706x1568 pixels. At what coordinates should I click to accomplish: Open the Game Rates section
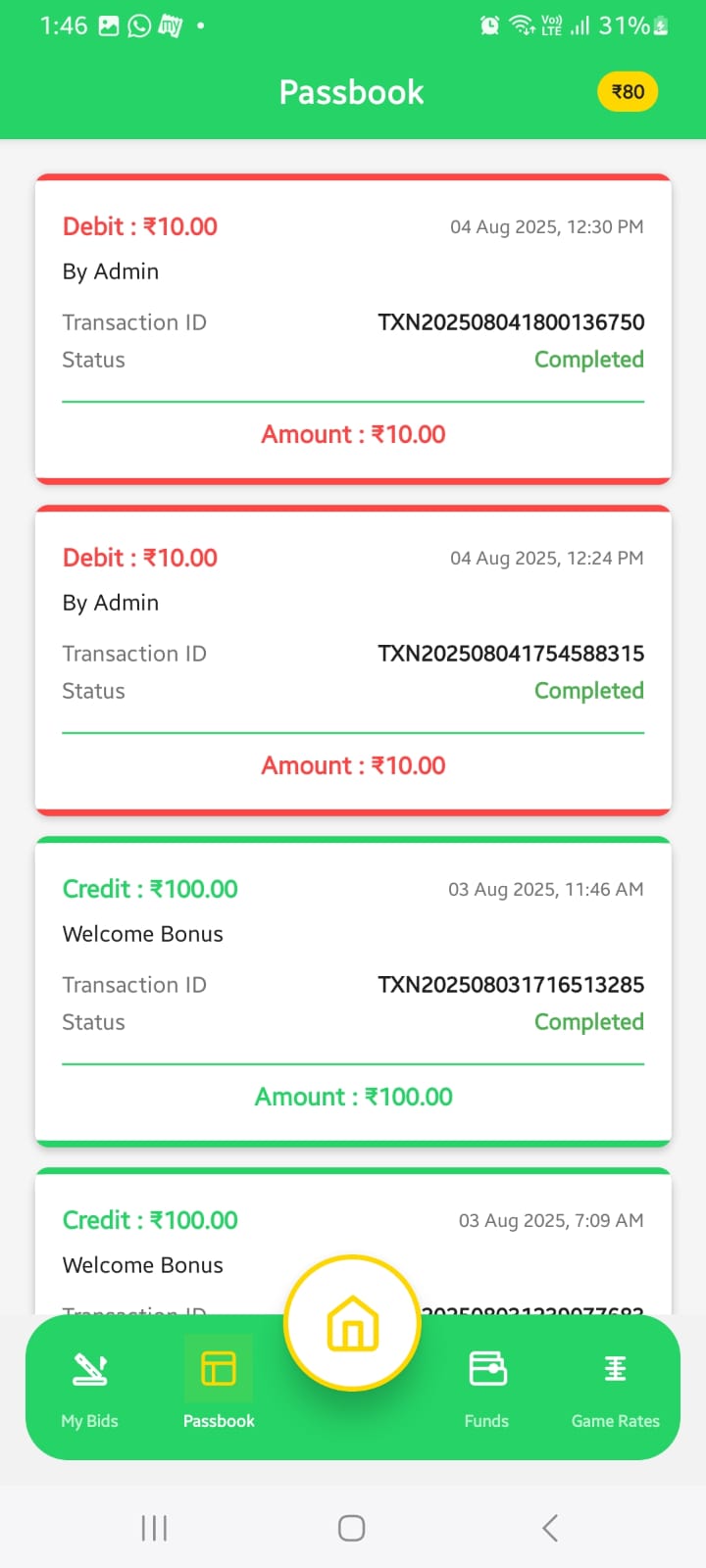615,1387
